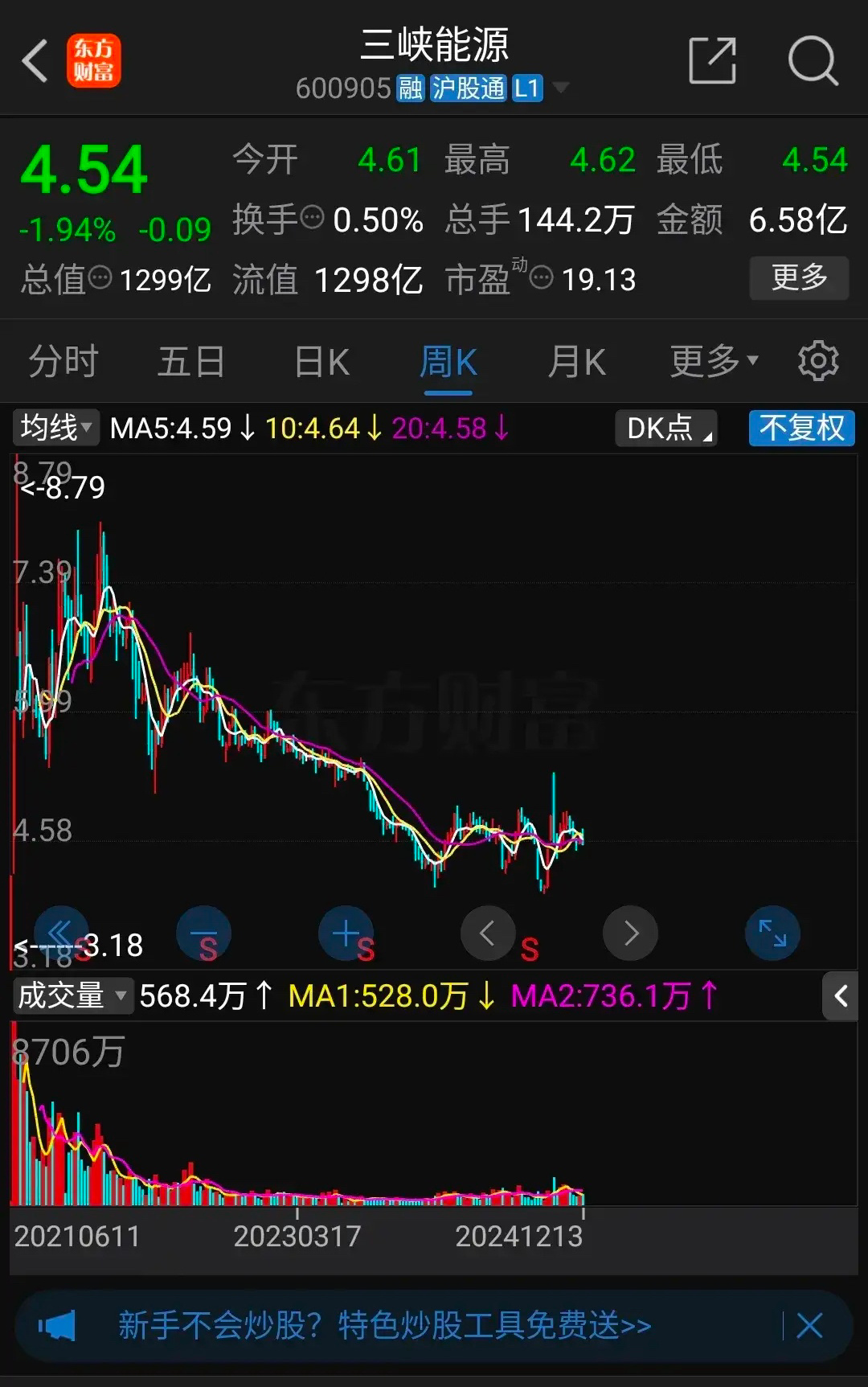Image resolution: width=868 pixels, height=1387 pixels.
Task: Switch to the 月K chart tab
Action: (x=576, y=361)
